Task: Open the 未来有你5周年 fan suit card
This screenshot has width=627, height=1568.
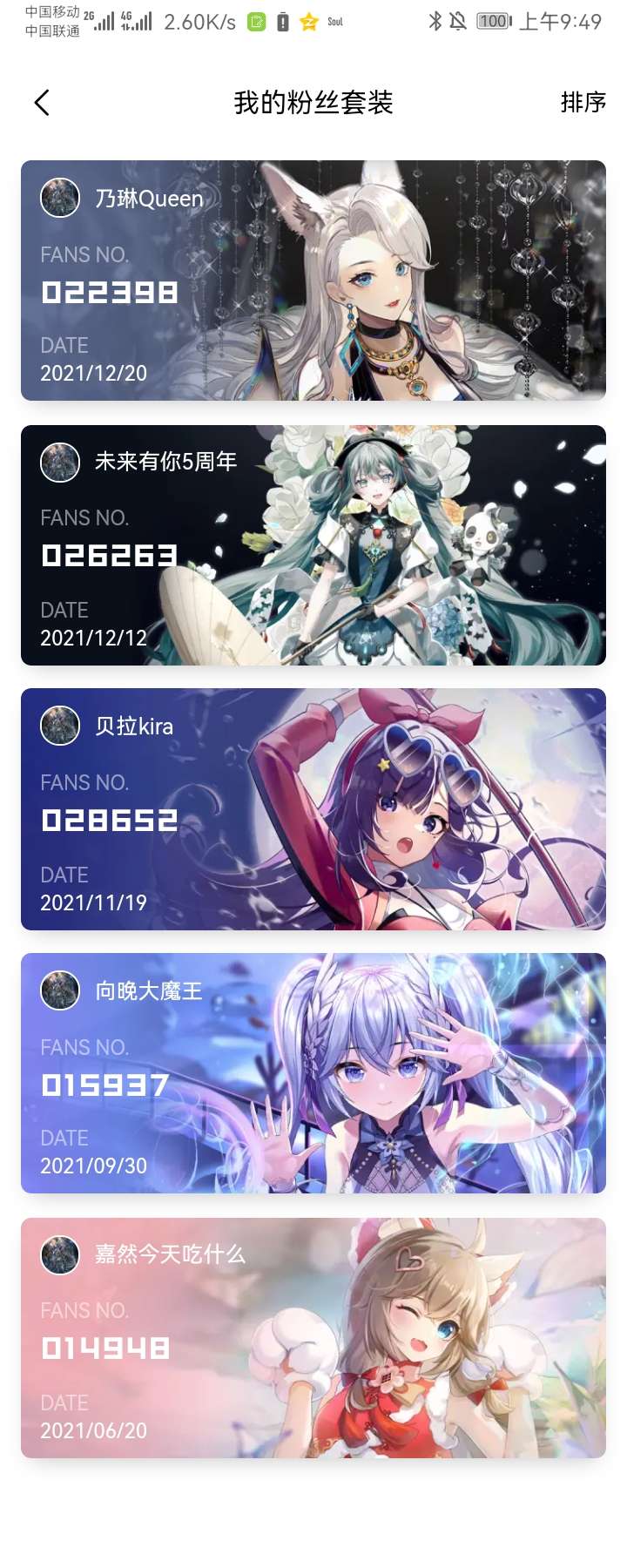Action: (313, 545)
